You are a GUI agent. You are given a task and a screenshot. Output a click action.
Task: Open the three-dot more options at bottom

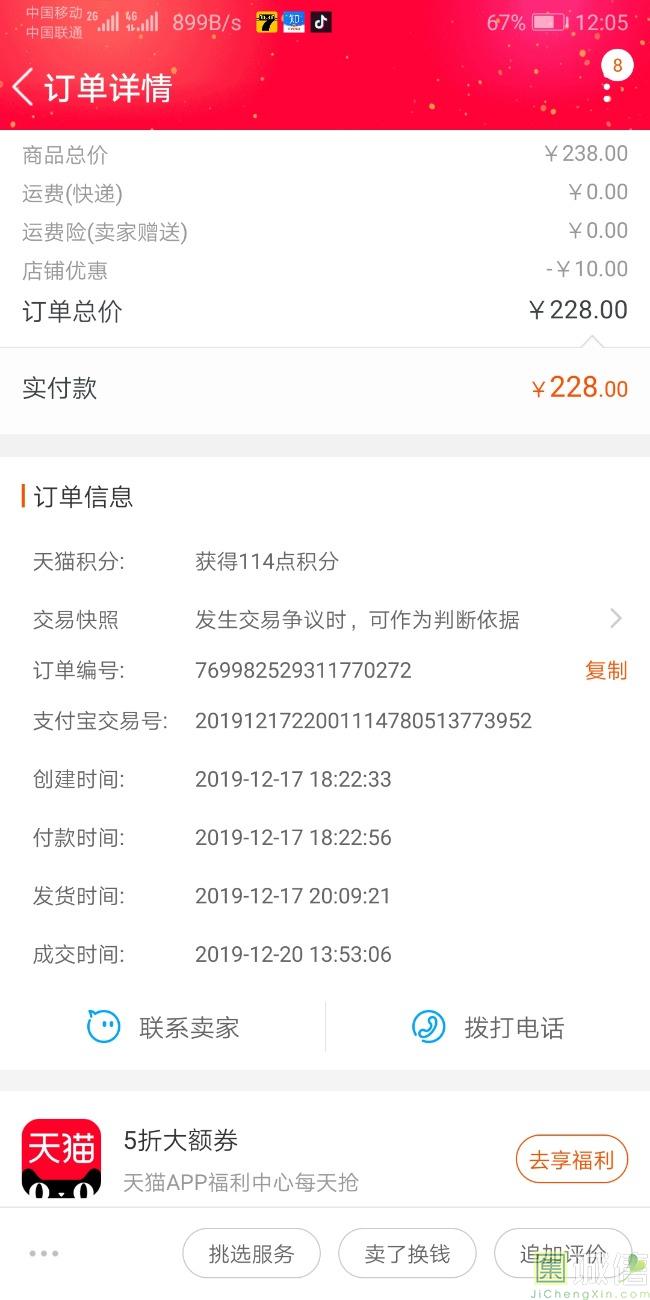tap(44, 1253)
